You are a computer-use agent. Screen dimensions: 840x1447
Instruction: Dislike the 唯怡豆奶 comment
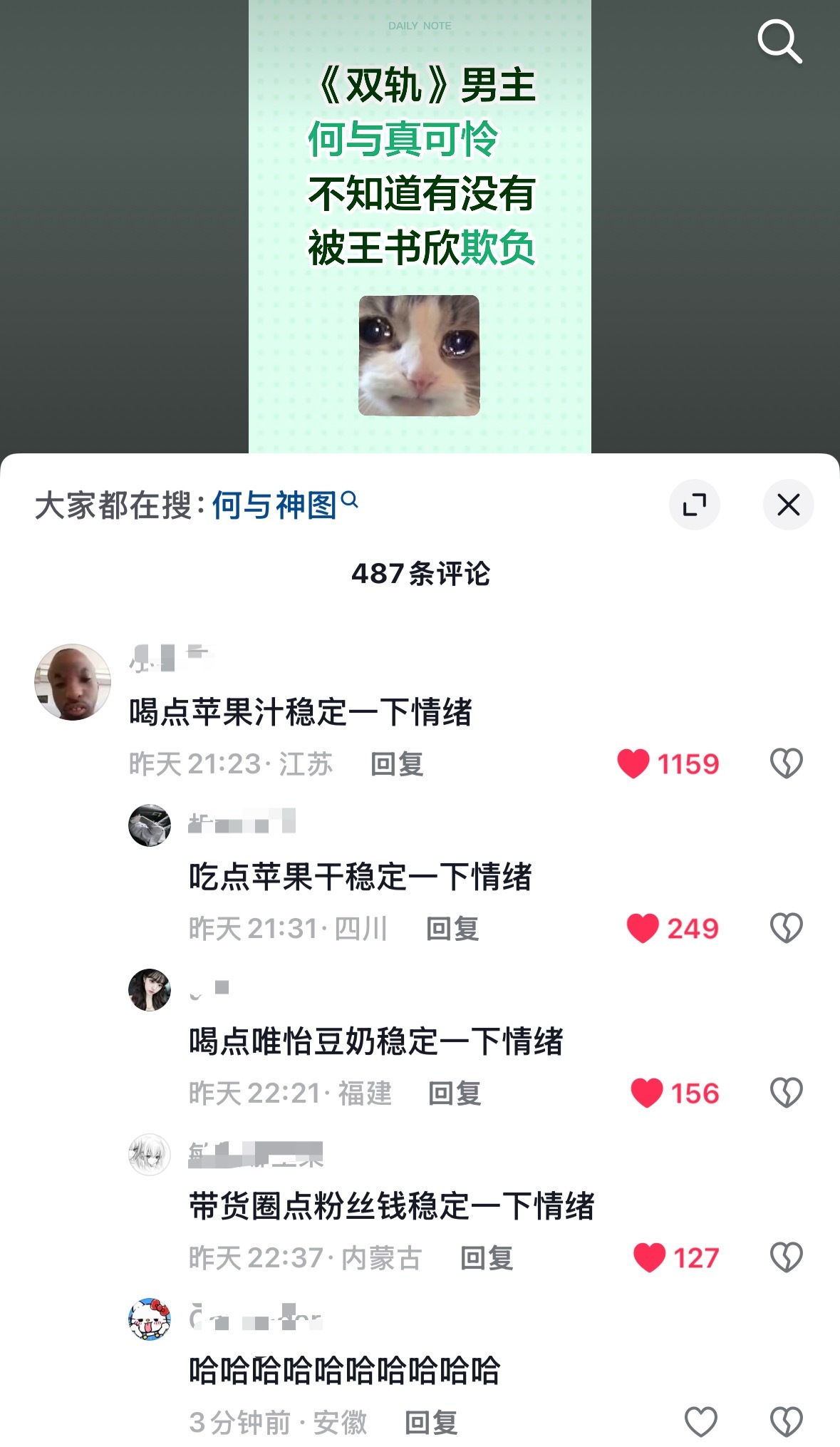point(786,1091)
